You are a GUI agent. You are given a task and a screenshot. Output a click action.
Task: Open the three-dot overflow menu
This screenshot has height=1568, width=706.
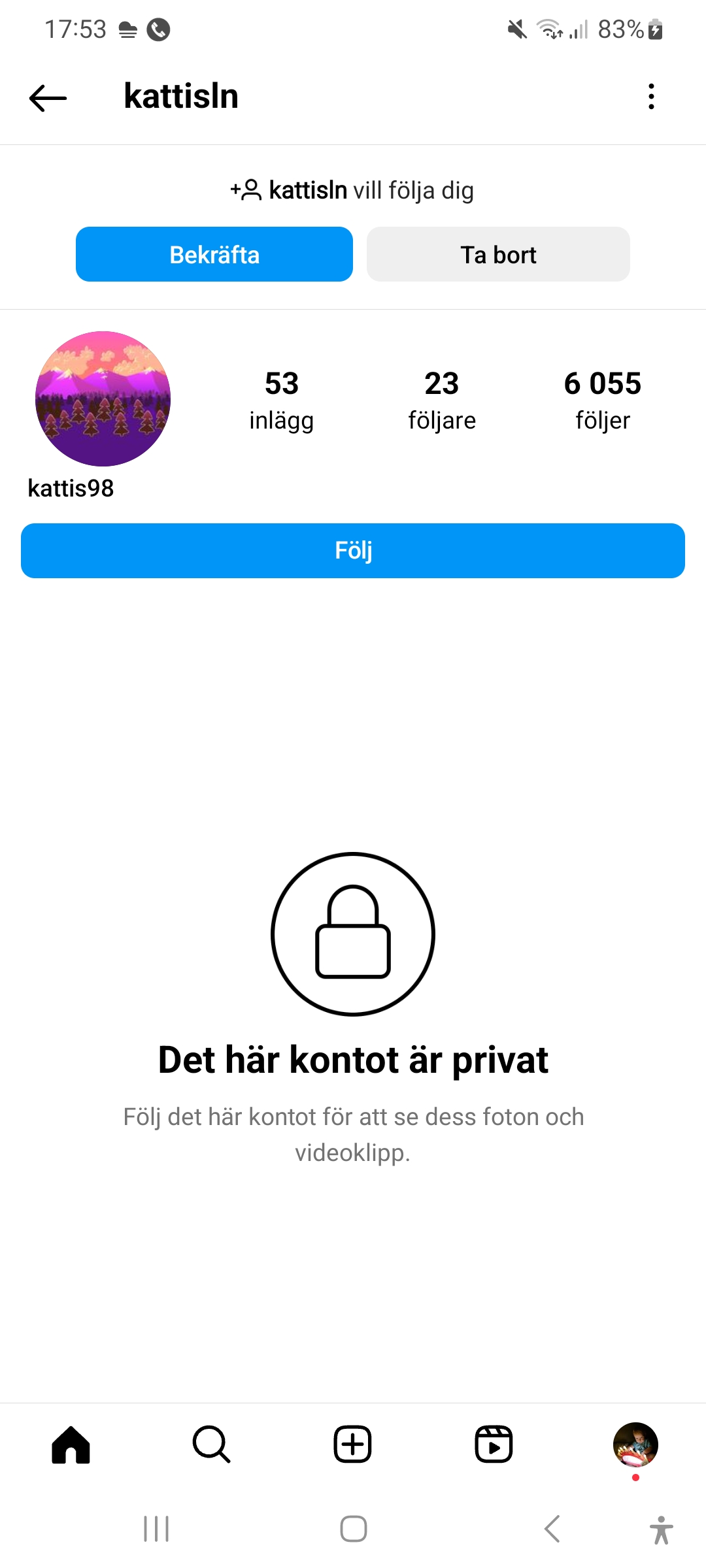coord(650,97)
